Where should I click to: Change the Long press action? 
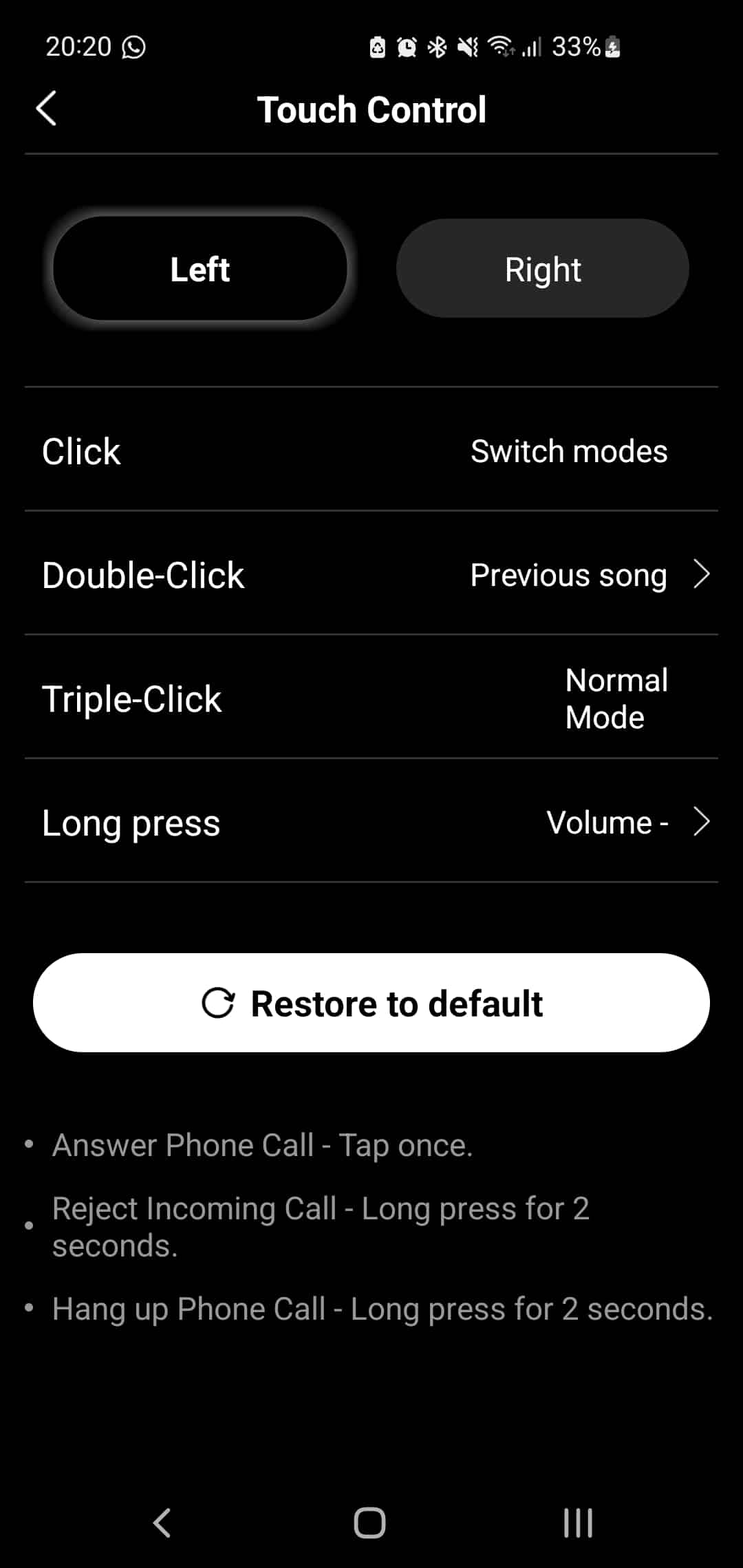point(371,822)
